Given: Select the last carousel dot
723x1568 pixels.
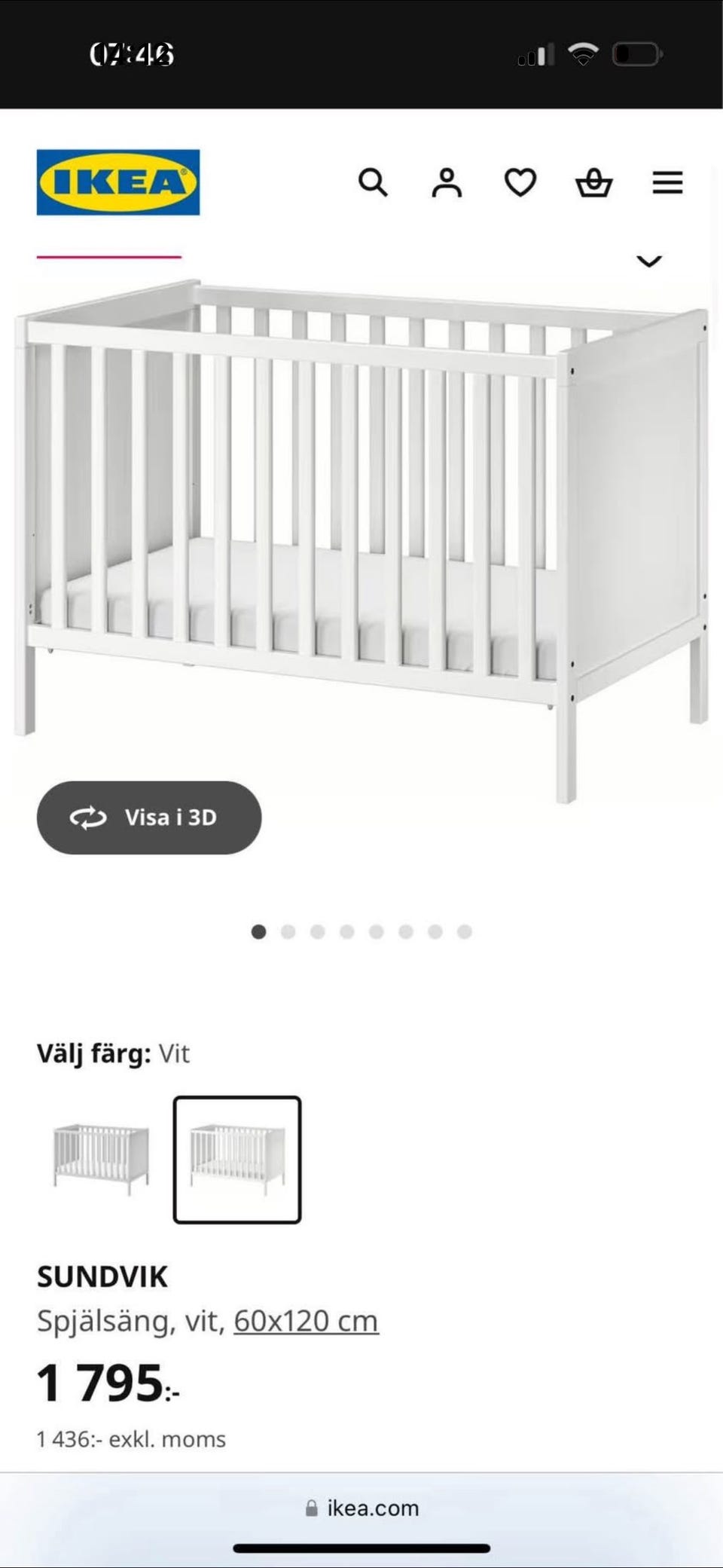Looking at the screenshot, I should click(464, 932).
